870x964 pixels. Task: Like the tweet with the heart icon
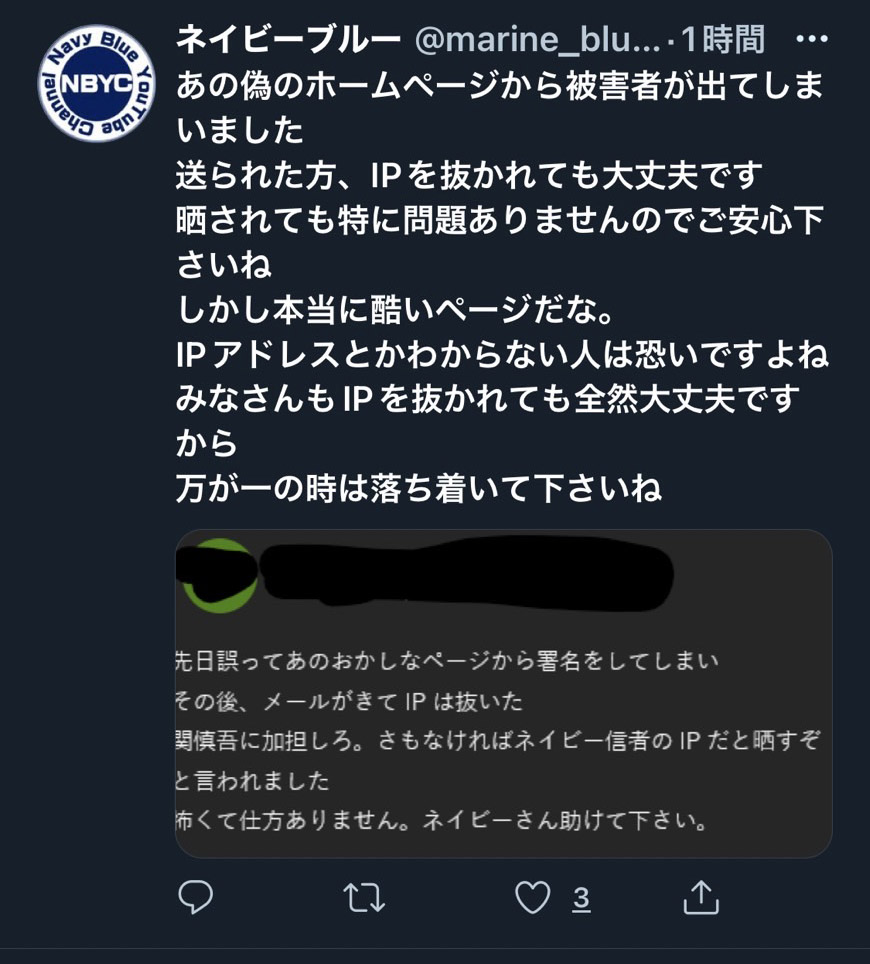[533, 897]
